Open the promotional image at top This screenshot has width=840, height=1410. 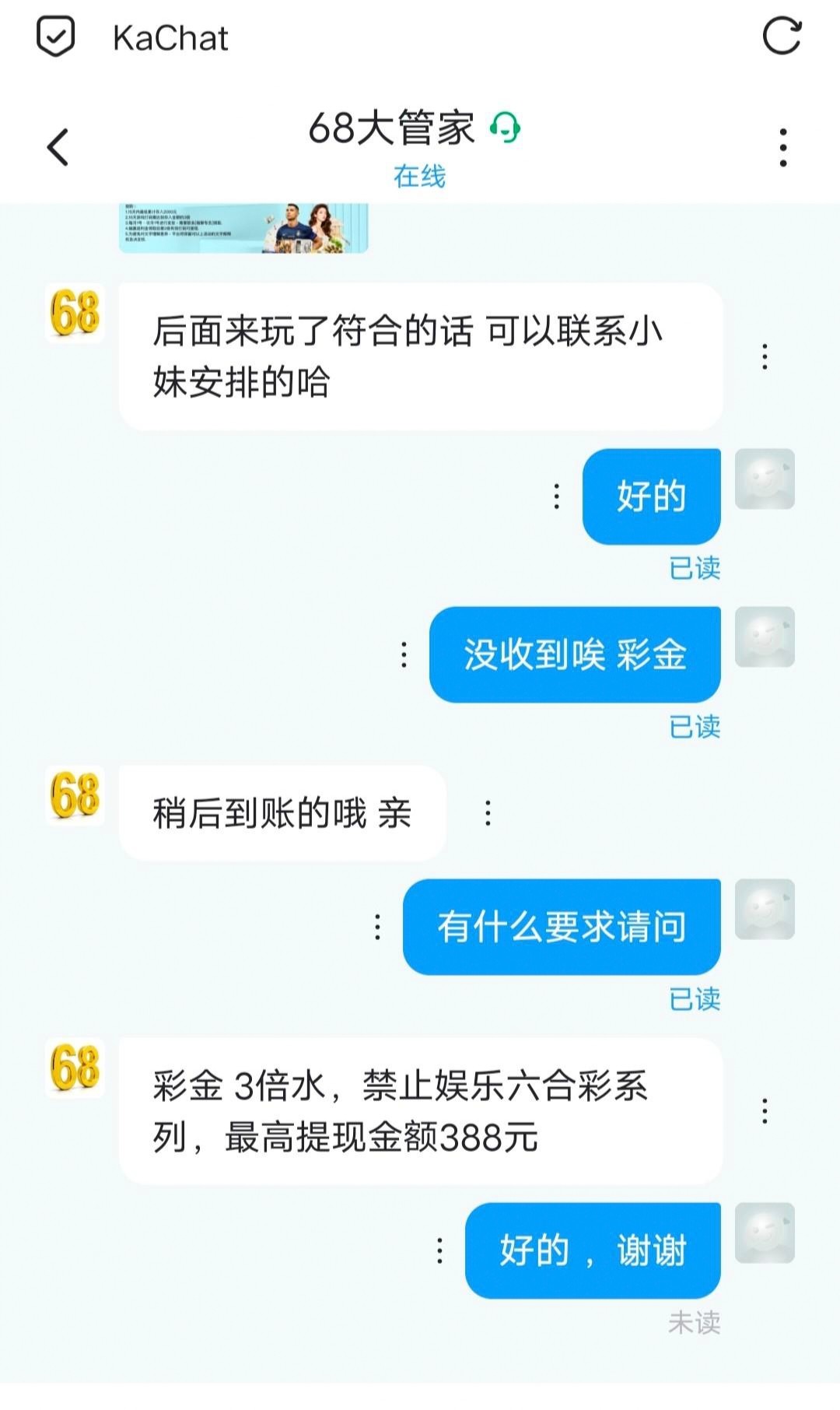click(243, 227)
